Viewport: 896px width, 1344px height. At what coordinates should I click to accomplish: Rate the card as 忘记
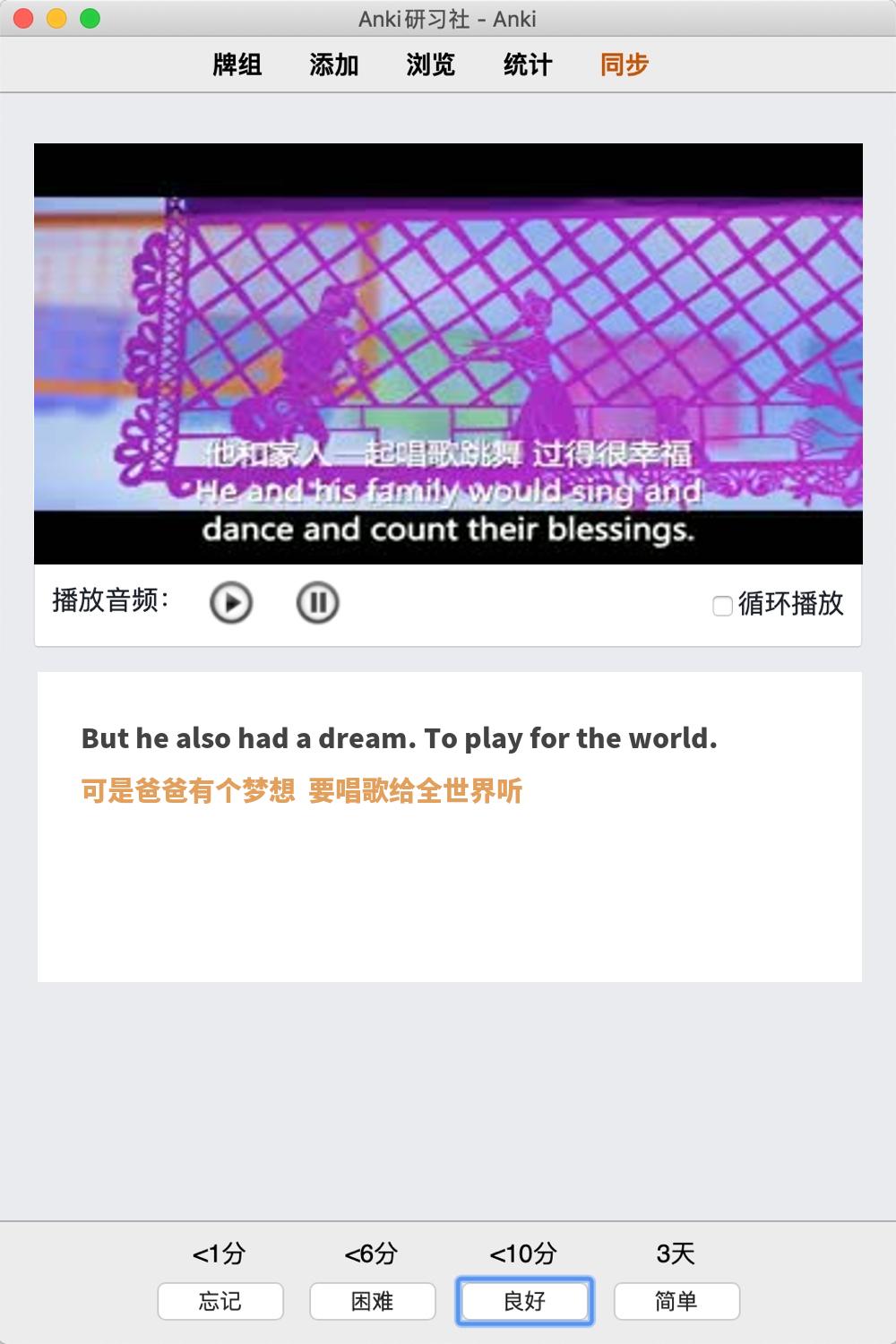click(x=220, y=1301)
